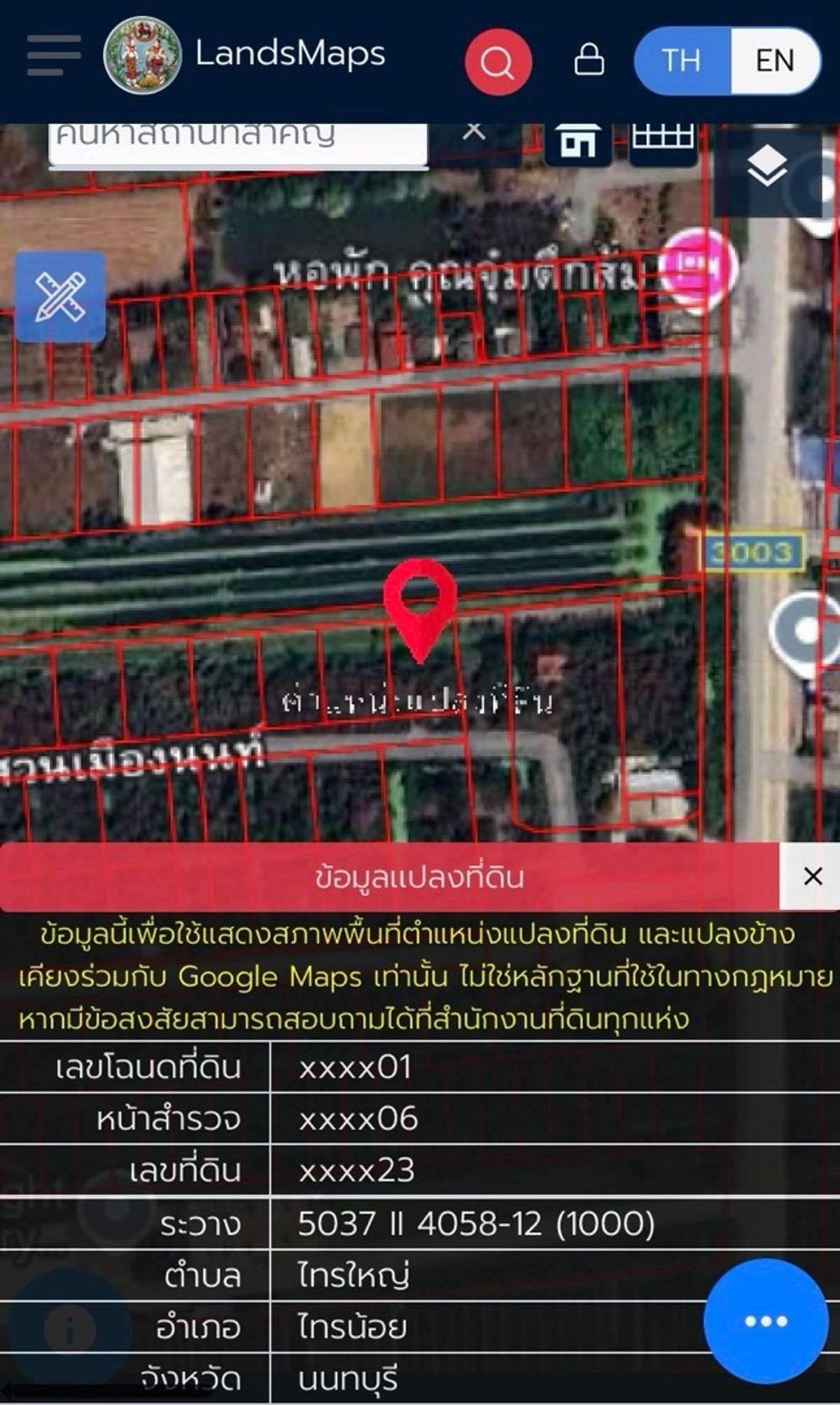Open the blue three-dots floating button
Image resolution: width=840 pixels, height=1405 pixels.
766,1321
